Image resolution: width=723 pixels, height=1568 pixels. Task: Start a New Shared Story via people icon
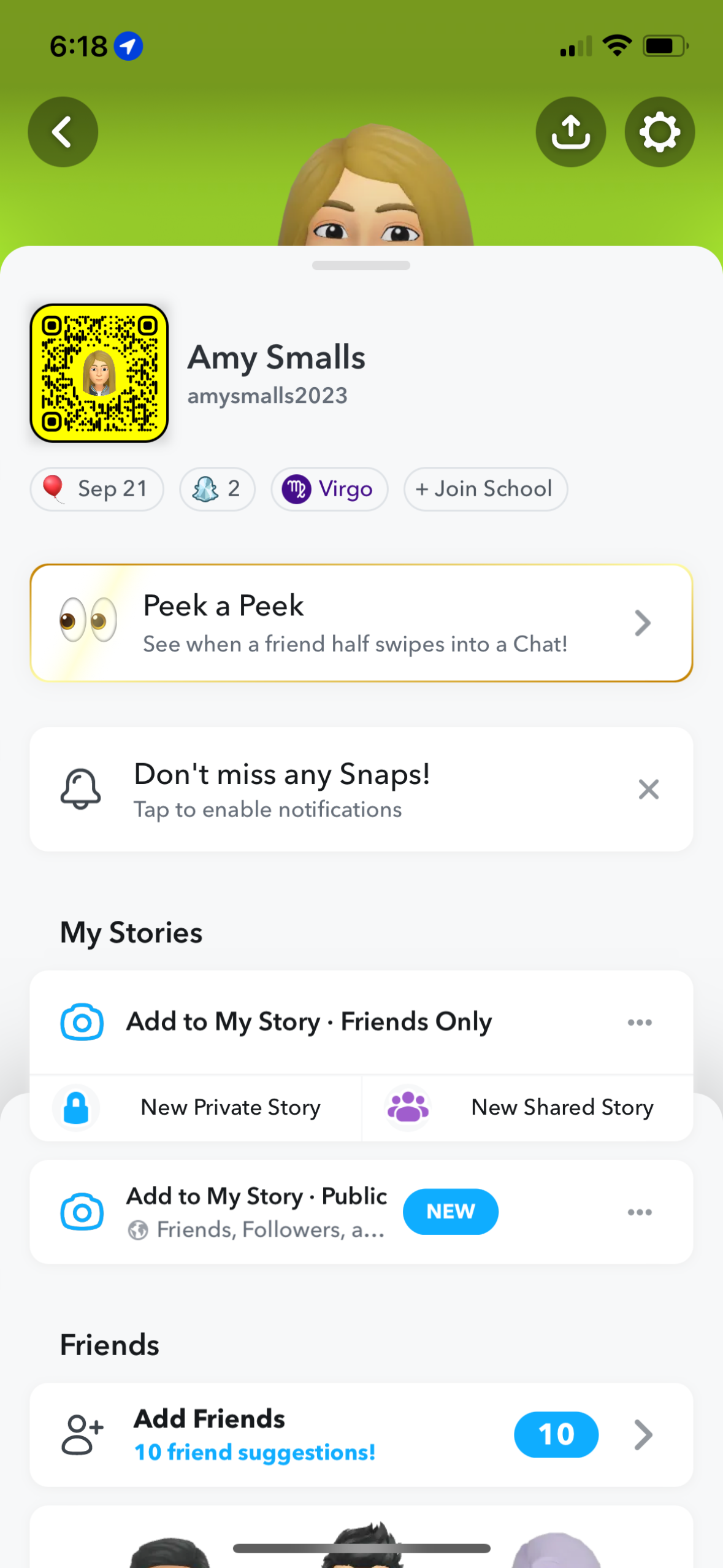point(407,1107)
